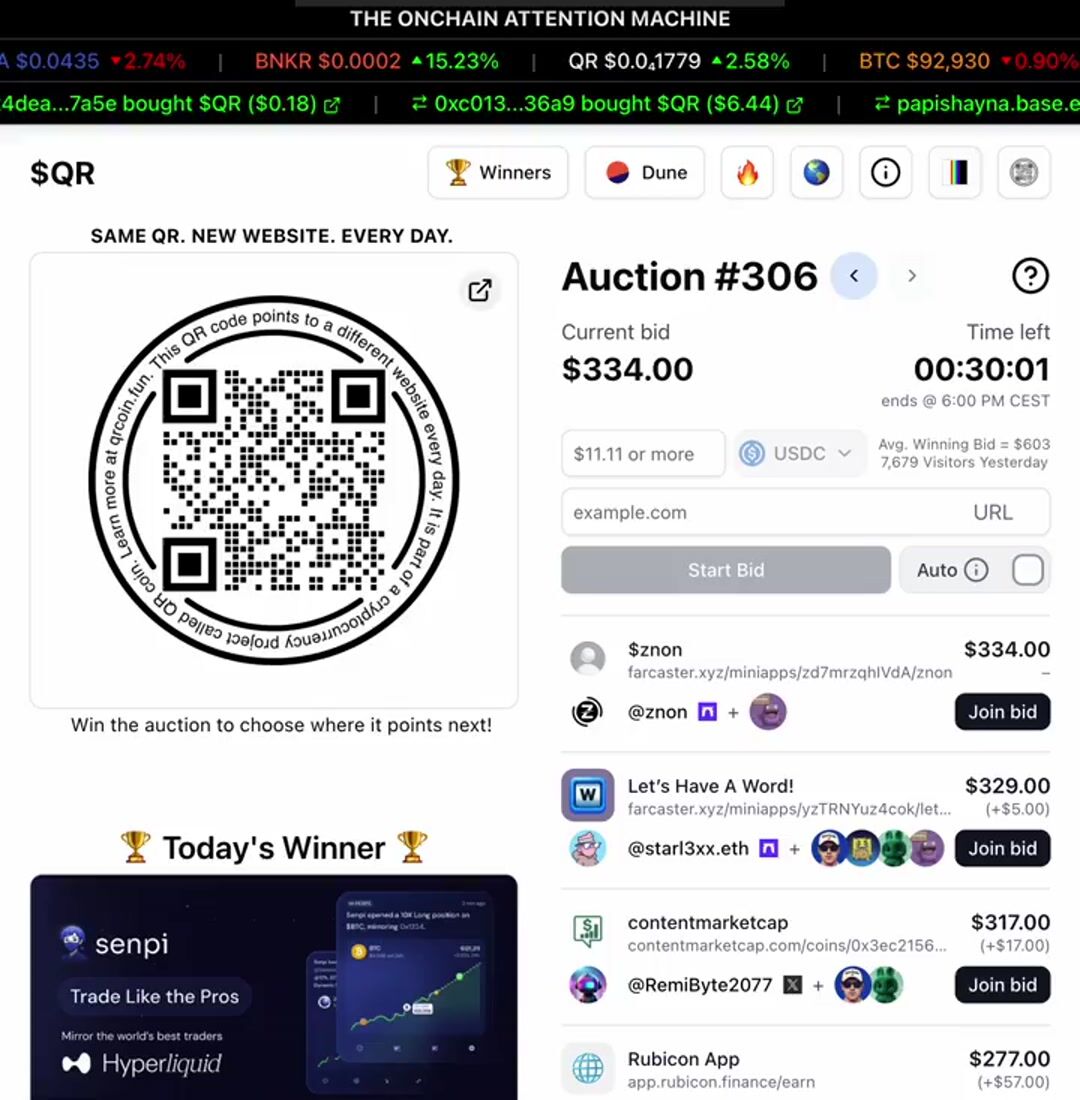
Task: Open the auction help question mark
Action: pyautogui.click(x=1030, y=276)
